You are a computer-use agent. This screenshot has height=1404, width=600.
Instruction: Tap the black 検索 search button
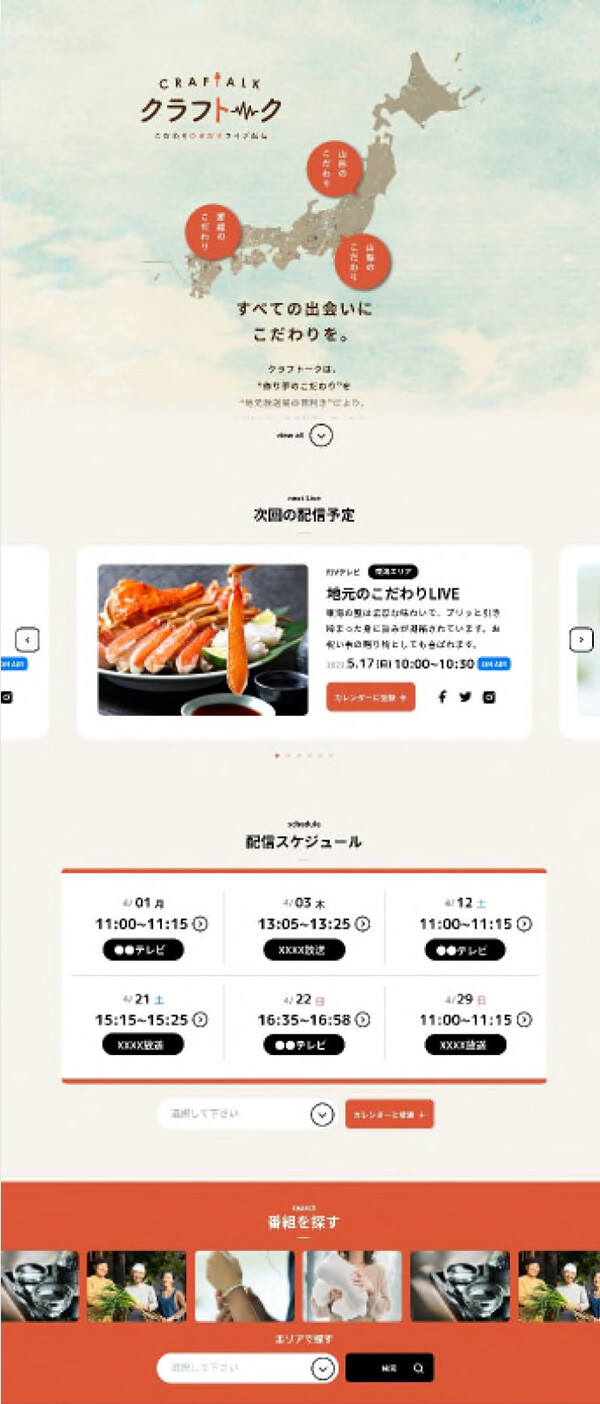(389, 1368)
